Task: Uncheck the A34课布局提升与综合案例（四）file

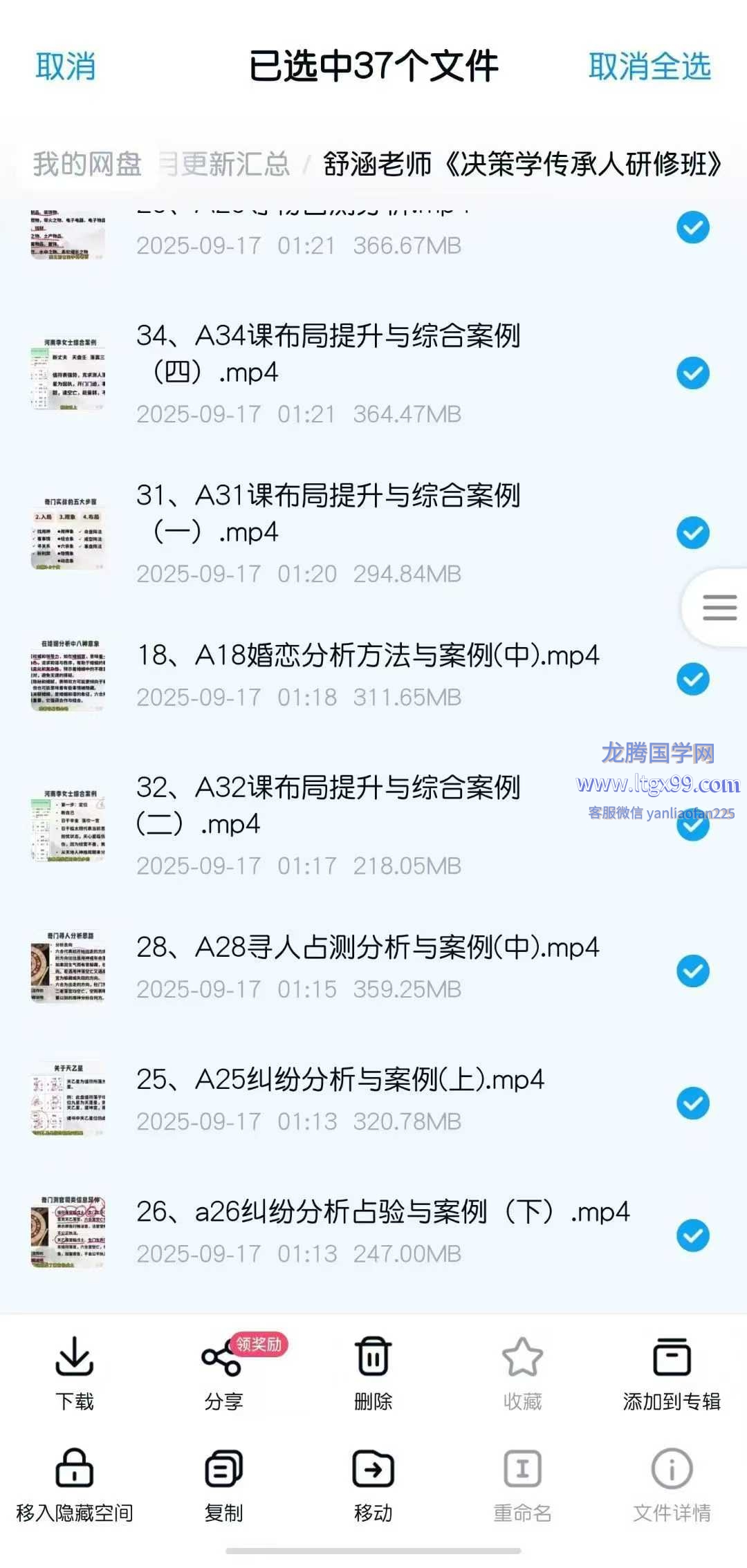Action: coord(692,373)
